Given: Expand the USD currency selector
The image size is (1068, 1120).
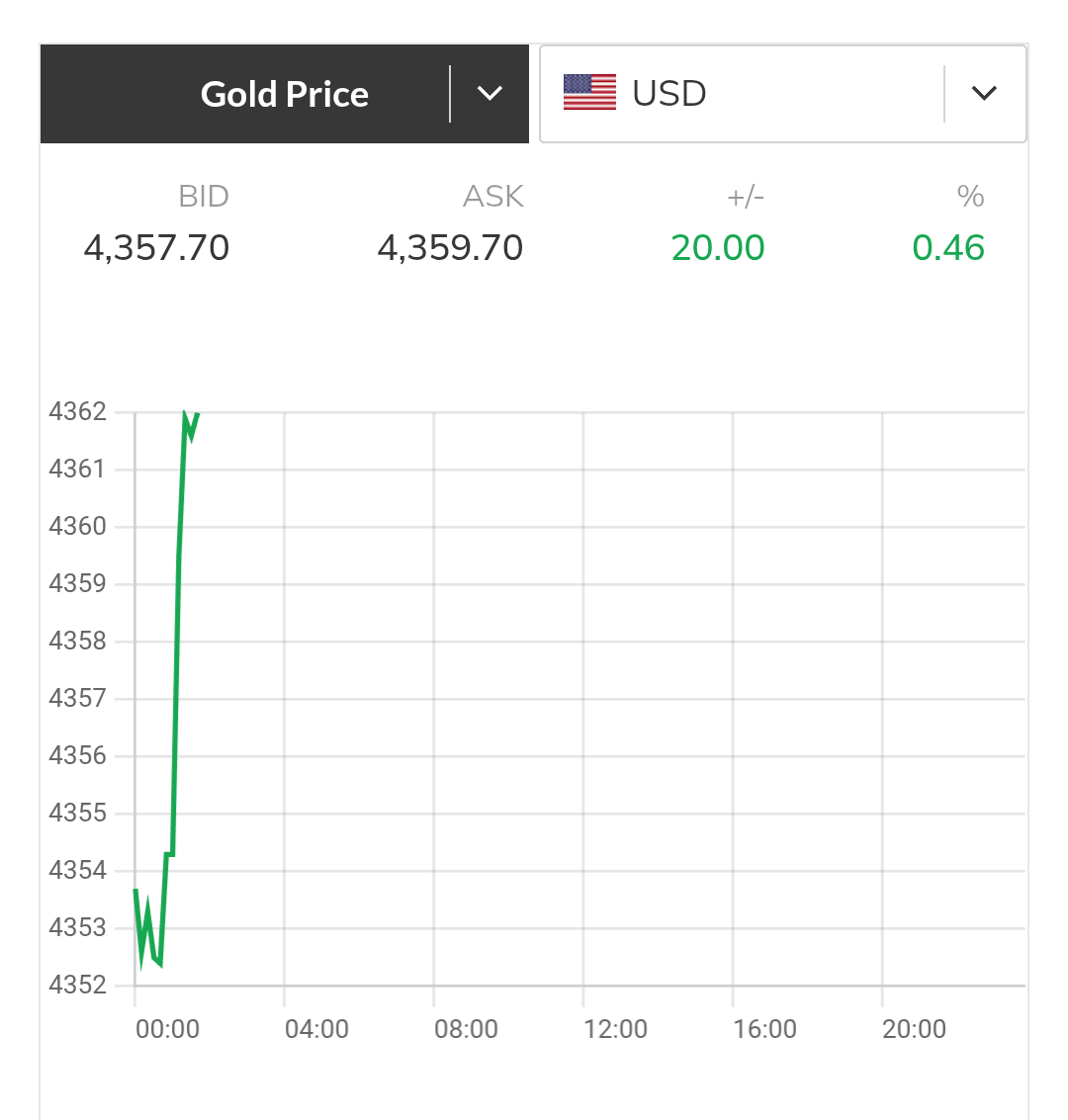Looking at the screenshot, I should pos(983,94).
